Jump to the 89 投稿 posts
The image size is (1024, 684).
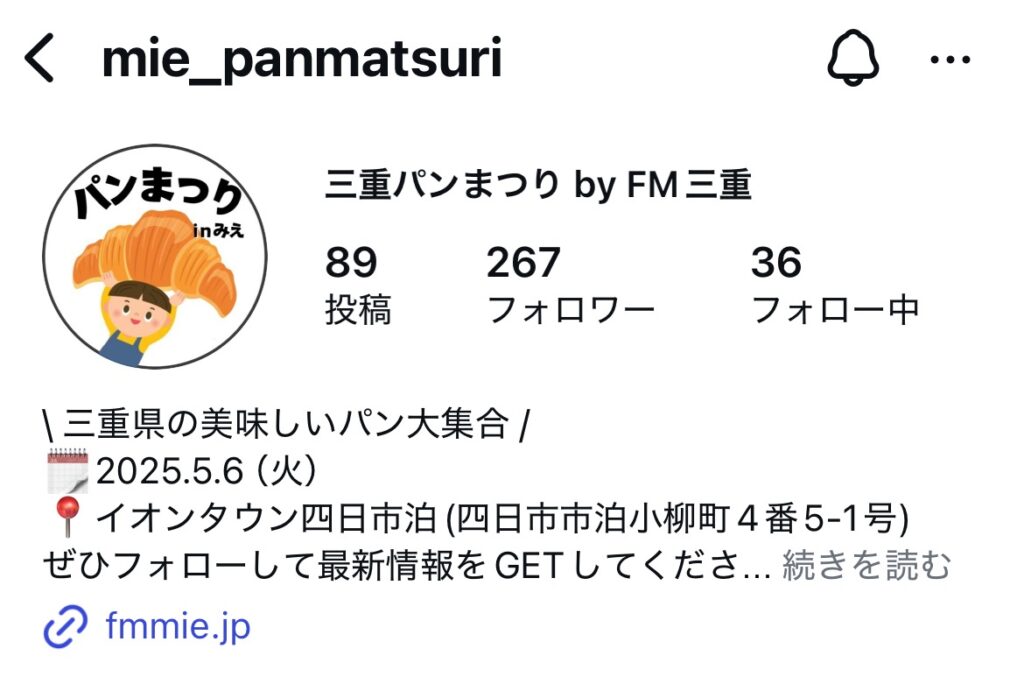click(357, 286)
